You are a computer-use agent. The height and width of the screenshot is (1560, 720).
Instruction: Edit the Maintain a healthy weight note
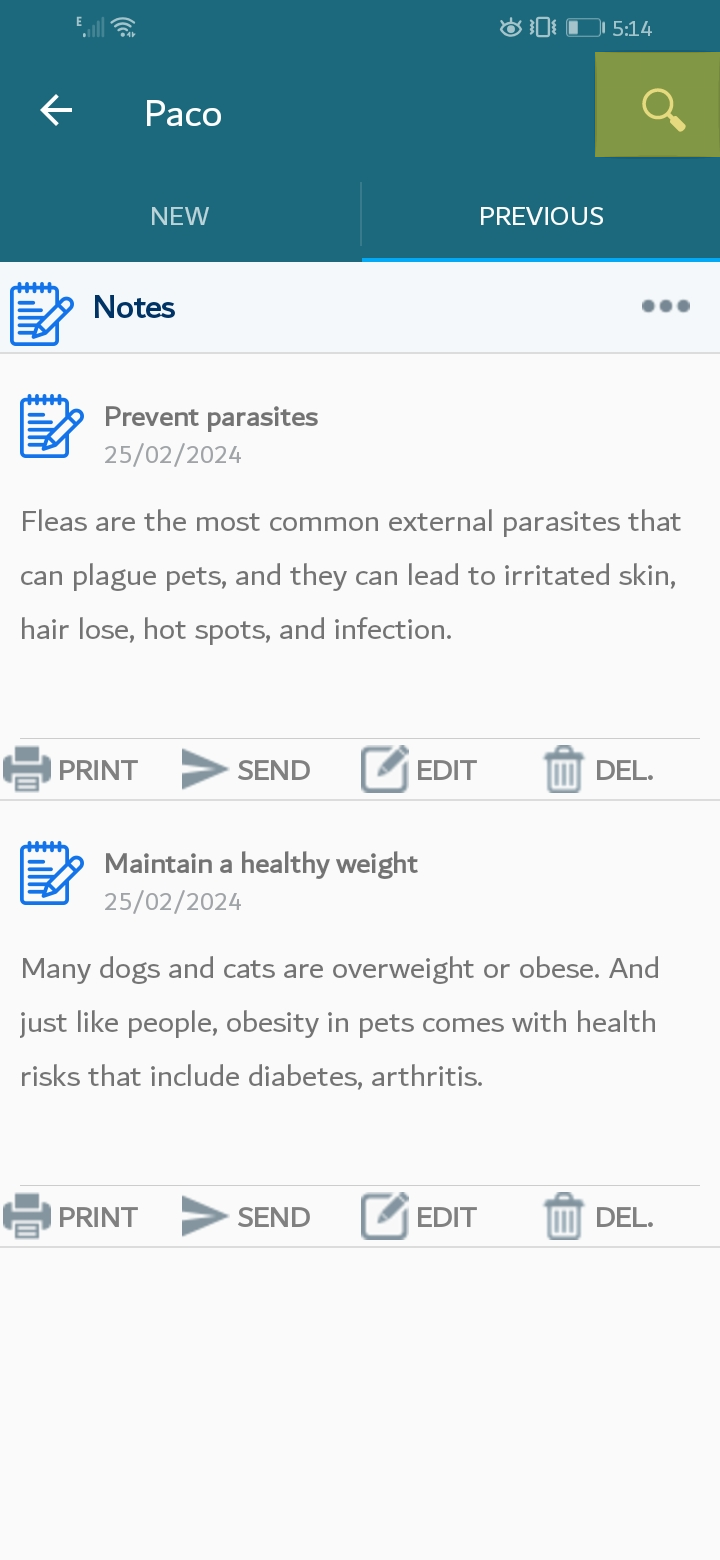(419, 1217)
